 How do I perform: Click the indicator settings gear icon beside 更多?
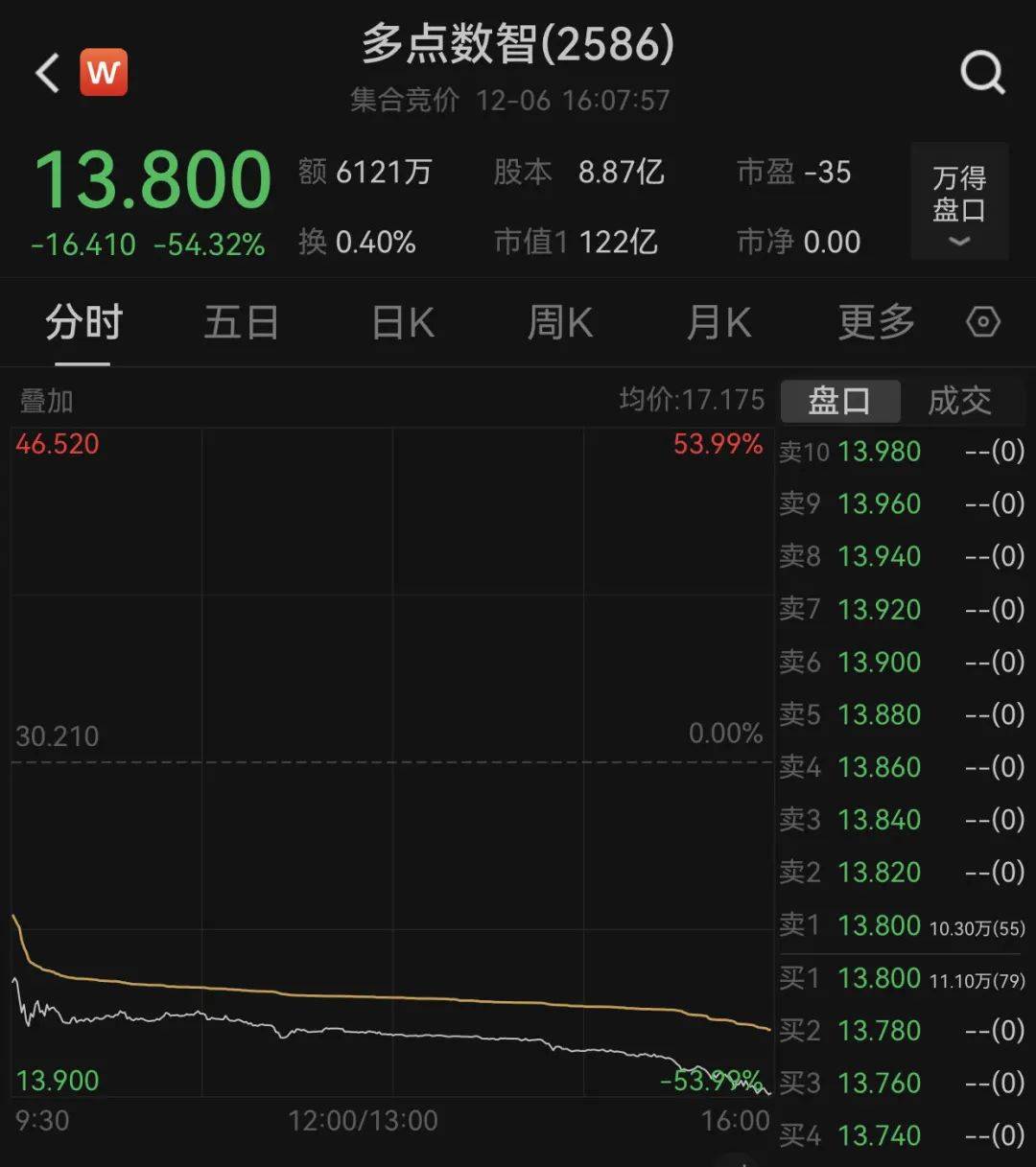(x=982, y=322)
